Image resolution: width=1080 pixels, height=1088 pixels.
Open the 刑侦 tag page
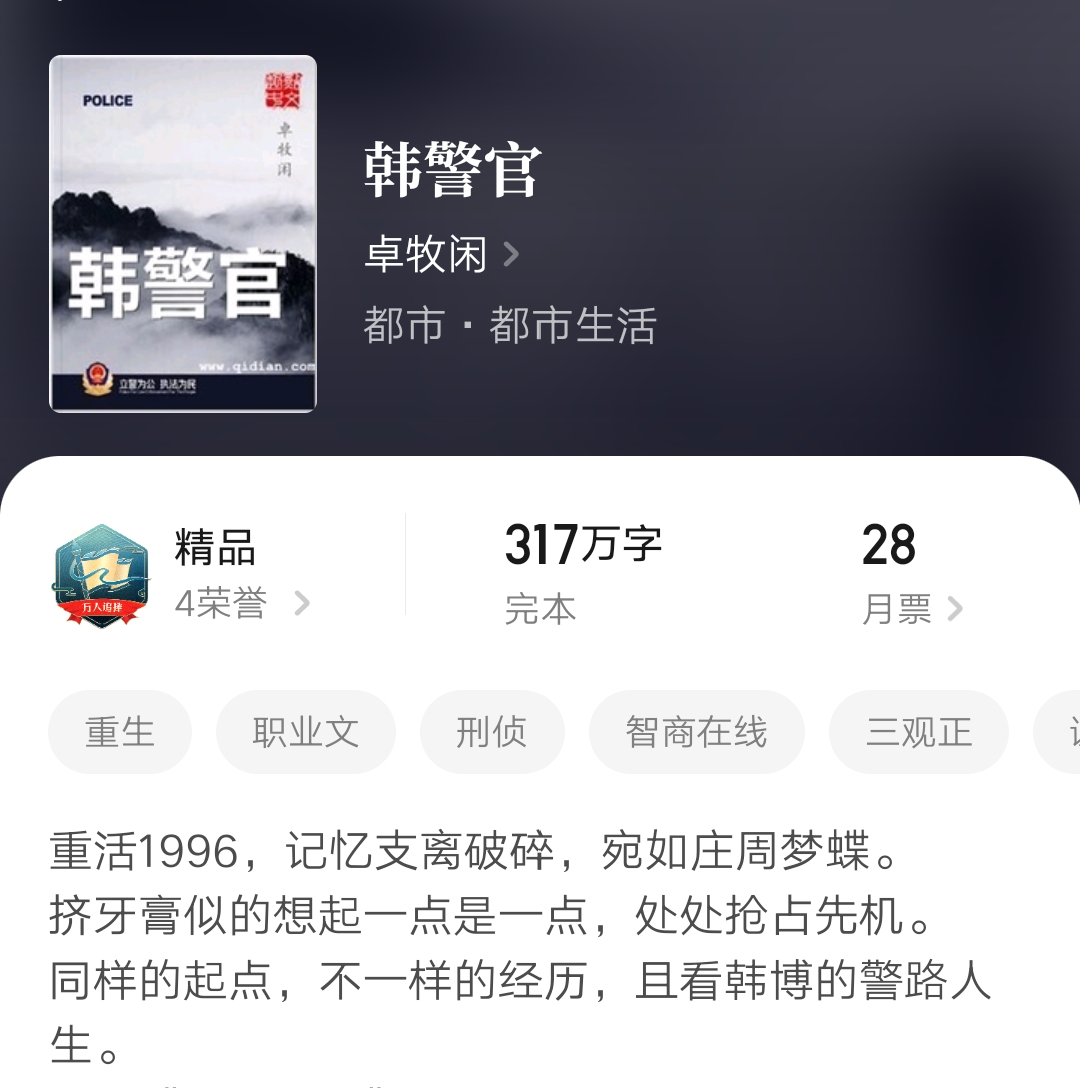coord(492,732)
